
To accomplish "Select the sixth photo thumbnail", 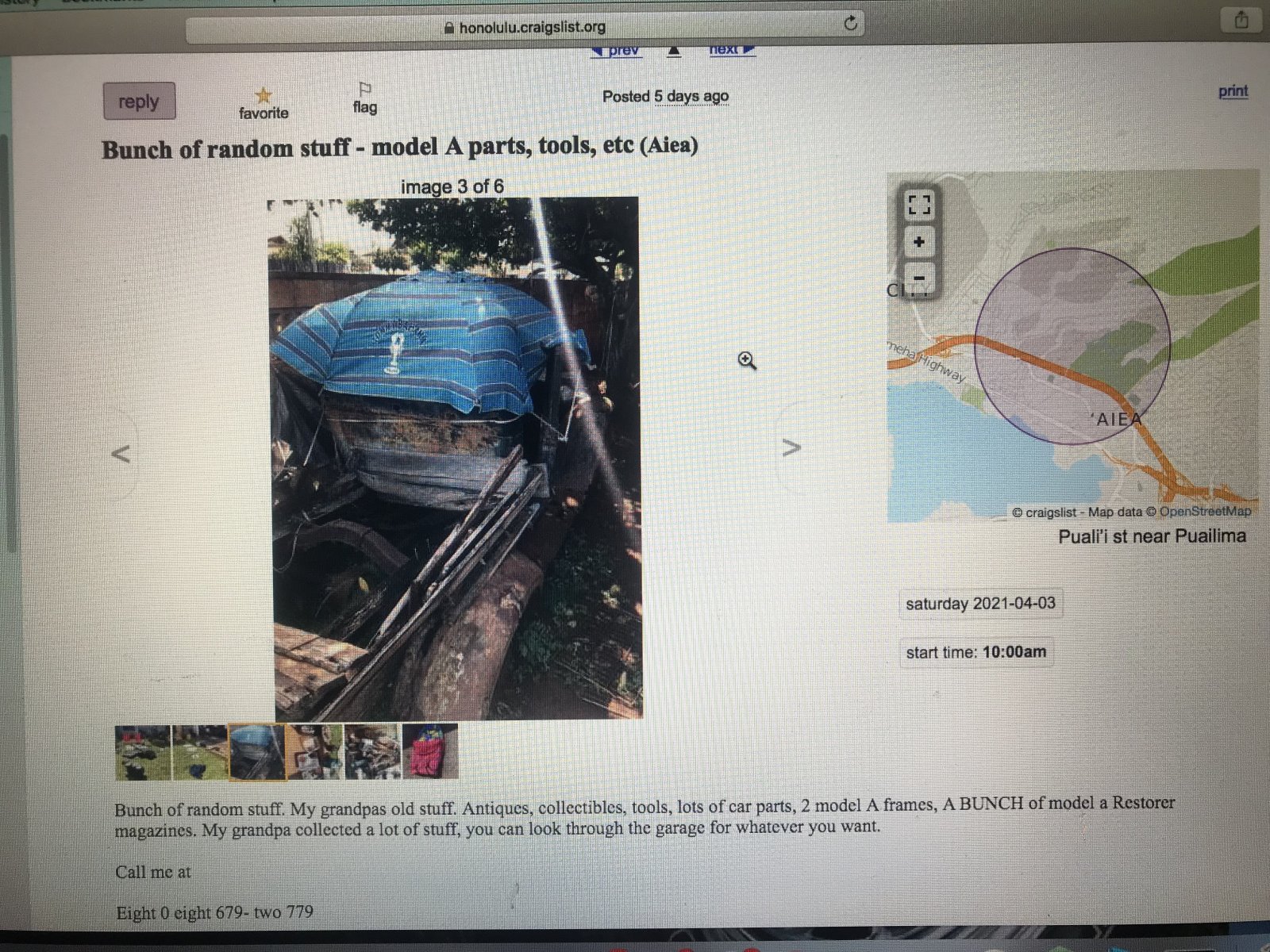I will pos(430,750).
